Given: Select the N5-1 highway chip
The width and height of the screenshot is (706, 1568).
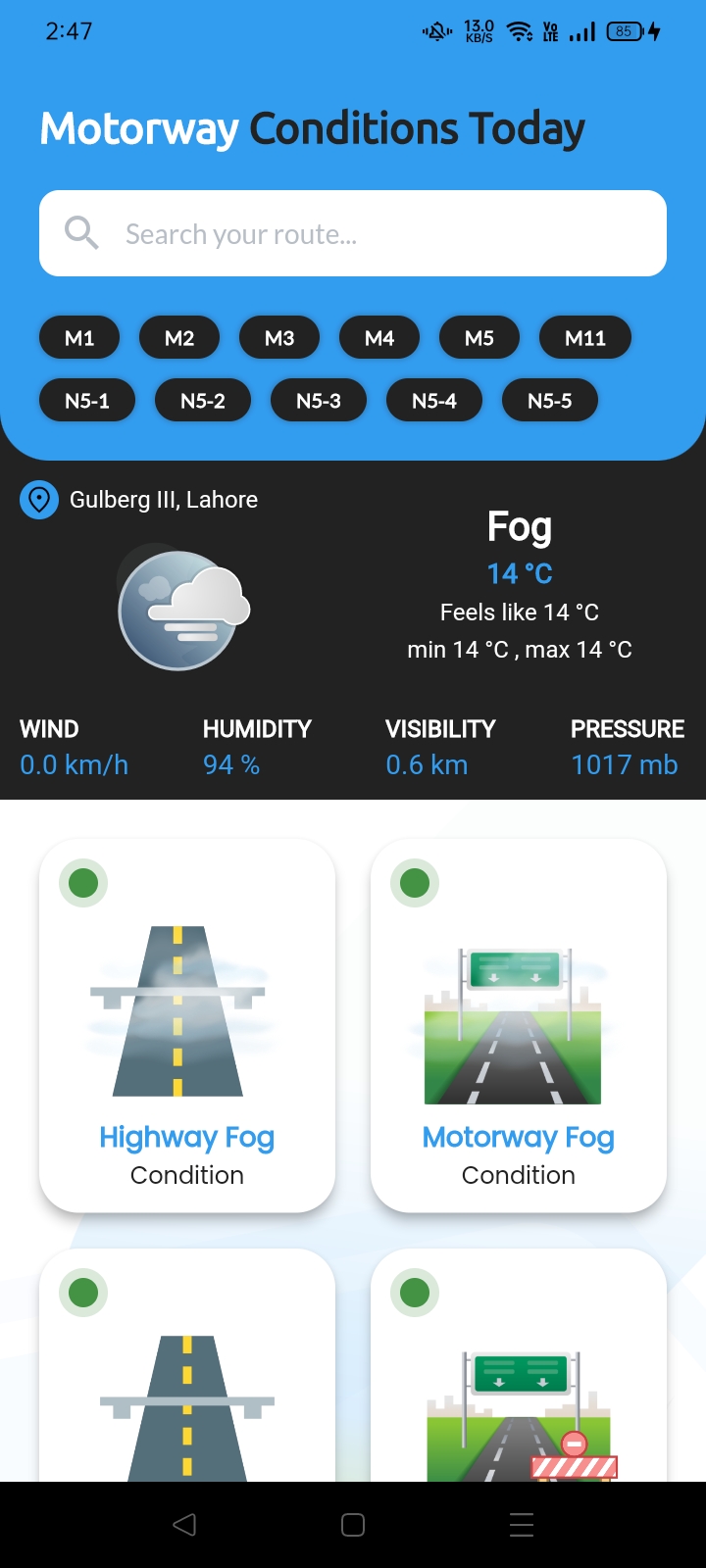Looking at the screenshot, I should (x=87, y=401).
